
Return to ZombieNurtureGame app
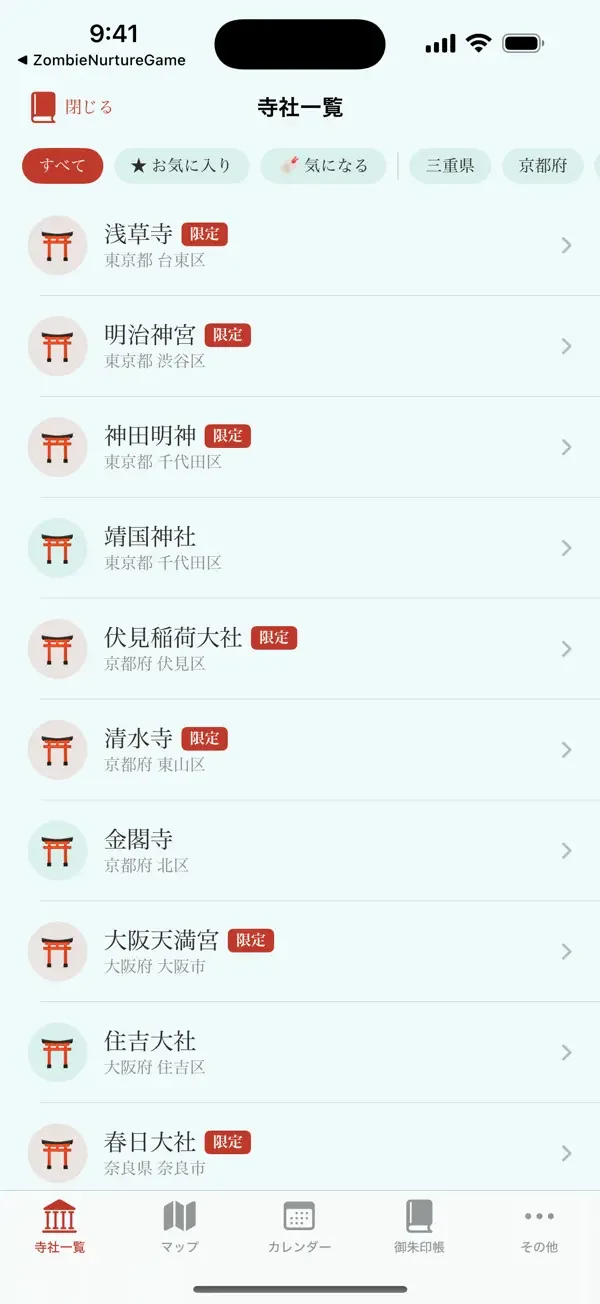pyautogui.click(x=101, y=60)
